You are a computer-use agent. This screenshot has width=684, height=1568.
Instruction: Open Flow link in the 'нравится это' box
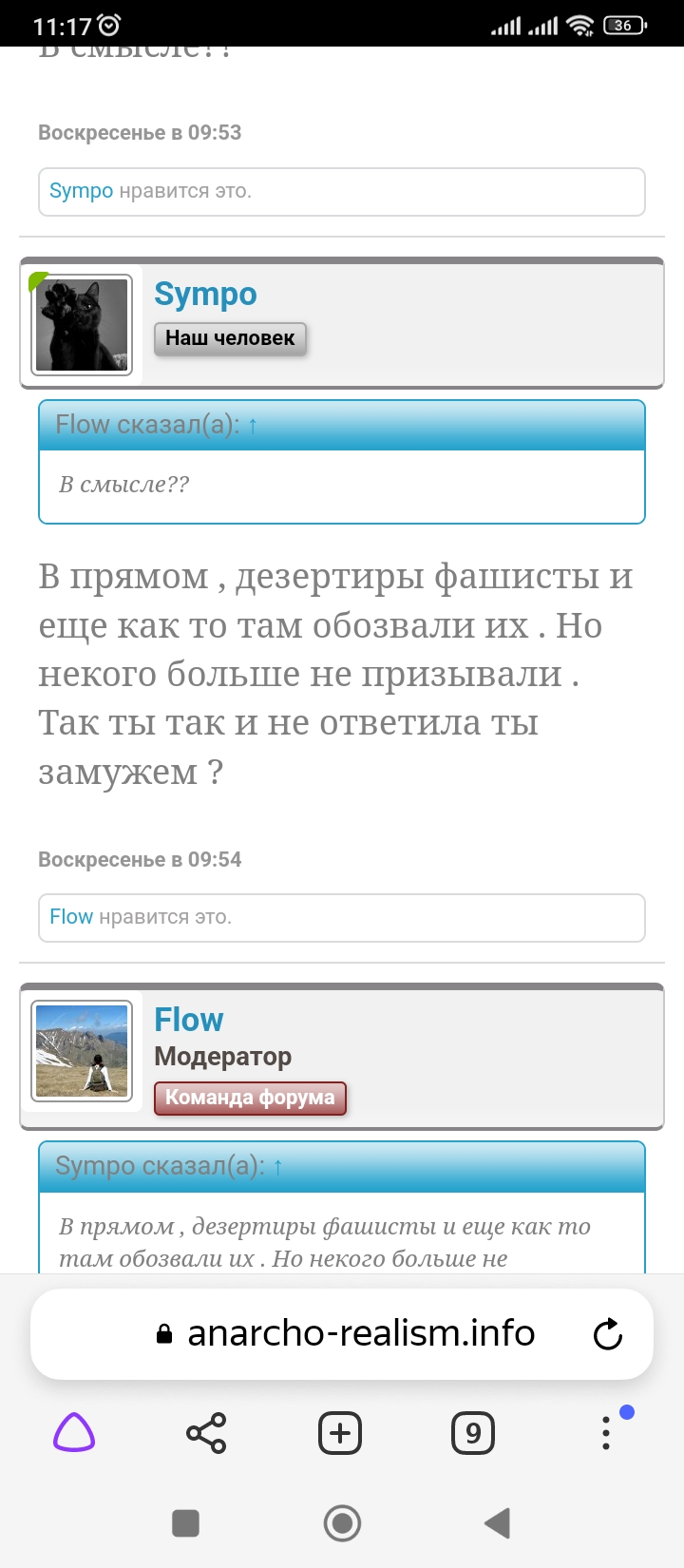(71, 917)
